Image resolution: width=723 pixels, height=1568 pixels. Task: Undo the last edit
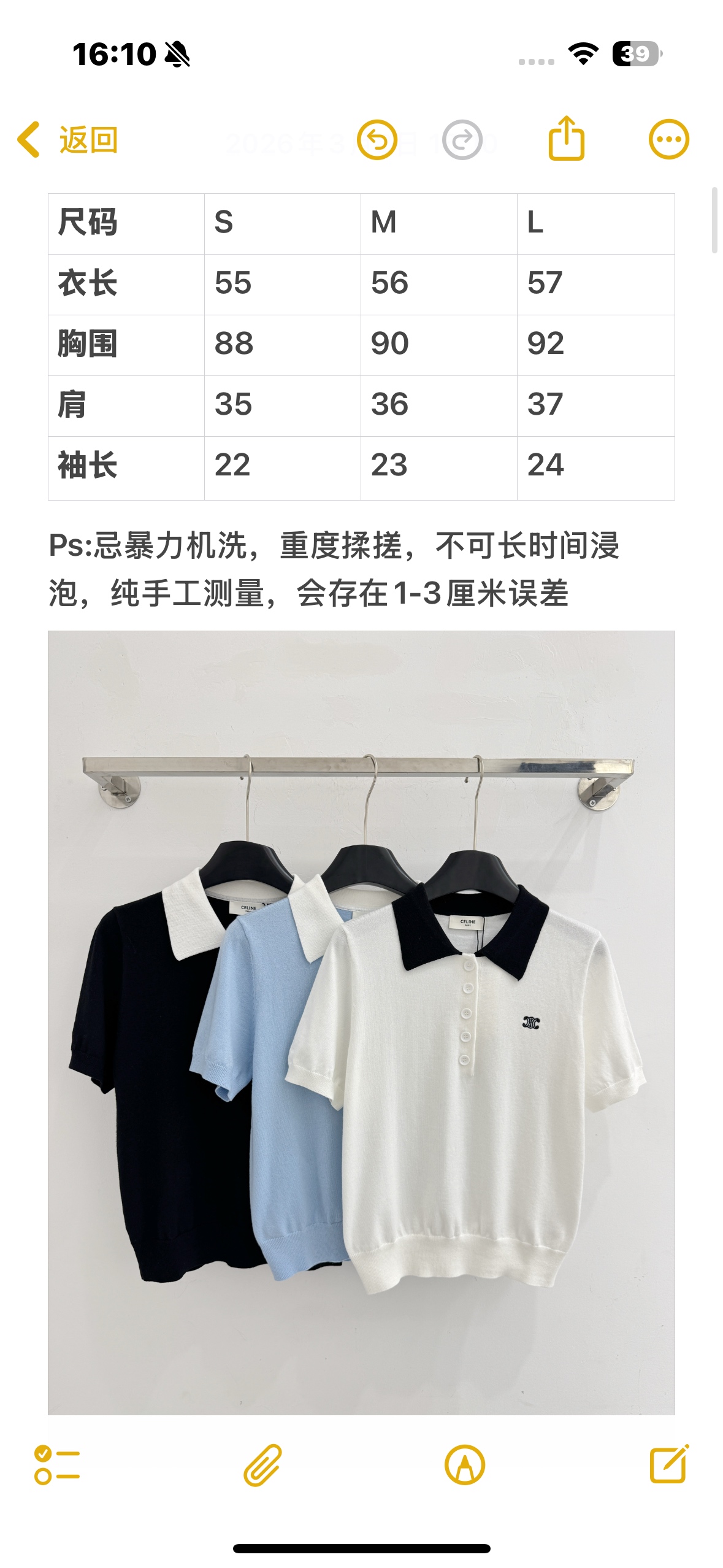pyautogui.click(x=377, y=140)
